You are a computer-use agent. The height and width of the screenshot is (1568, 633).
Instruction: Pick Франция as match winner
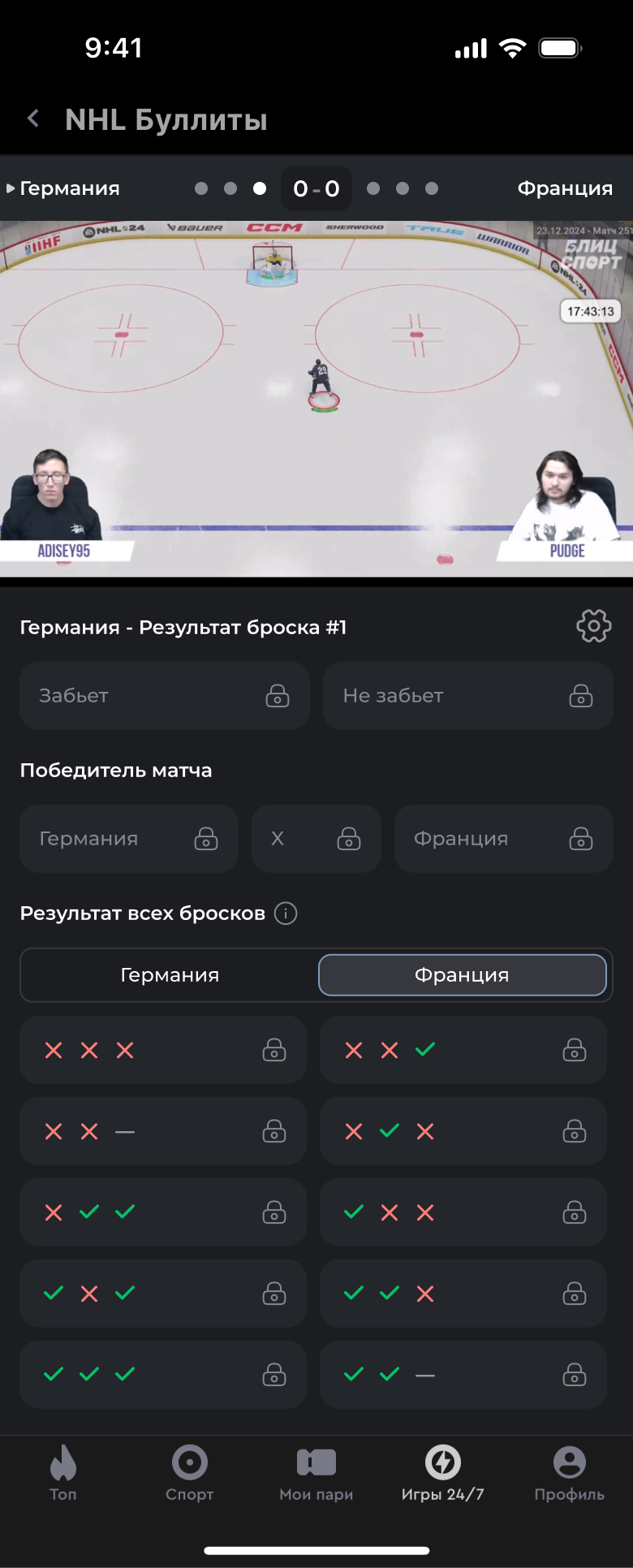503,839
